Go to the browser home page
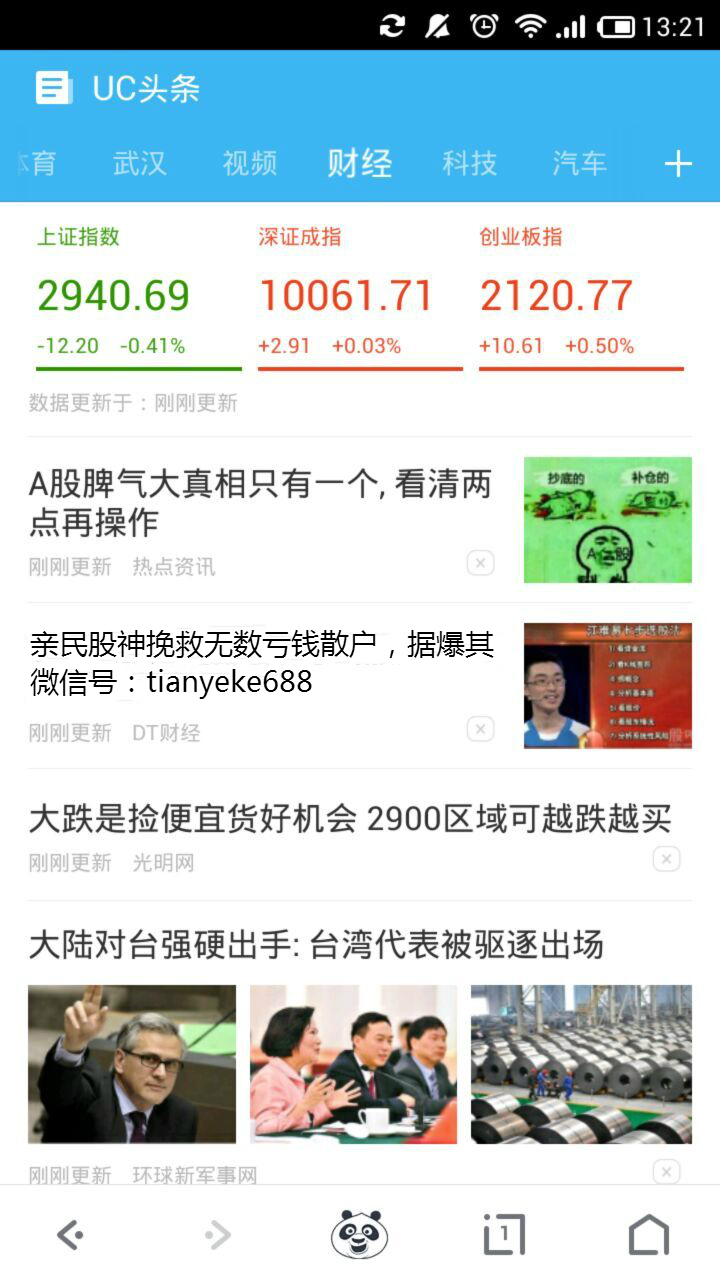The height and width of the screenshot is (1280, 720). tap(648, 1236)
